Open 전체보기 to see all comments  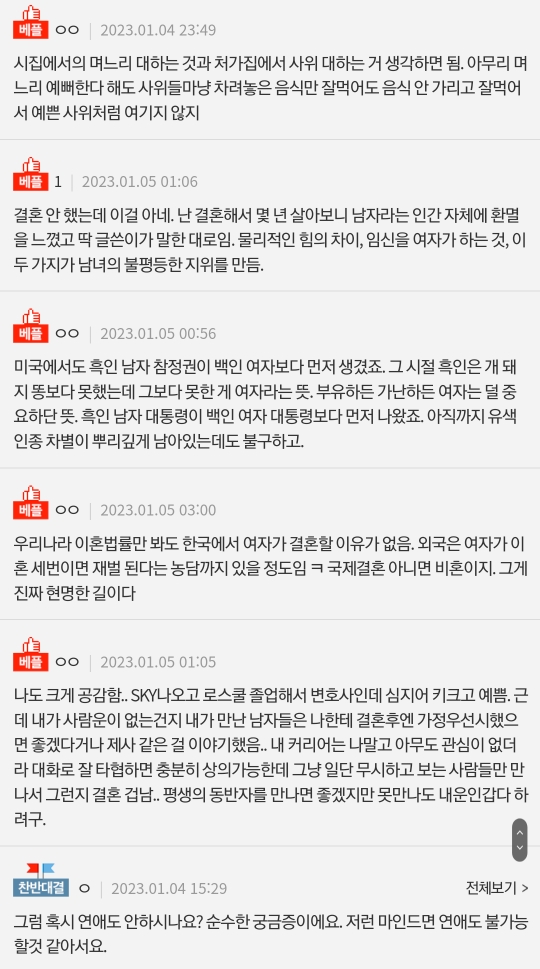[497, 888]
